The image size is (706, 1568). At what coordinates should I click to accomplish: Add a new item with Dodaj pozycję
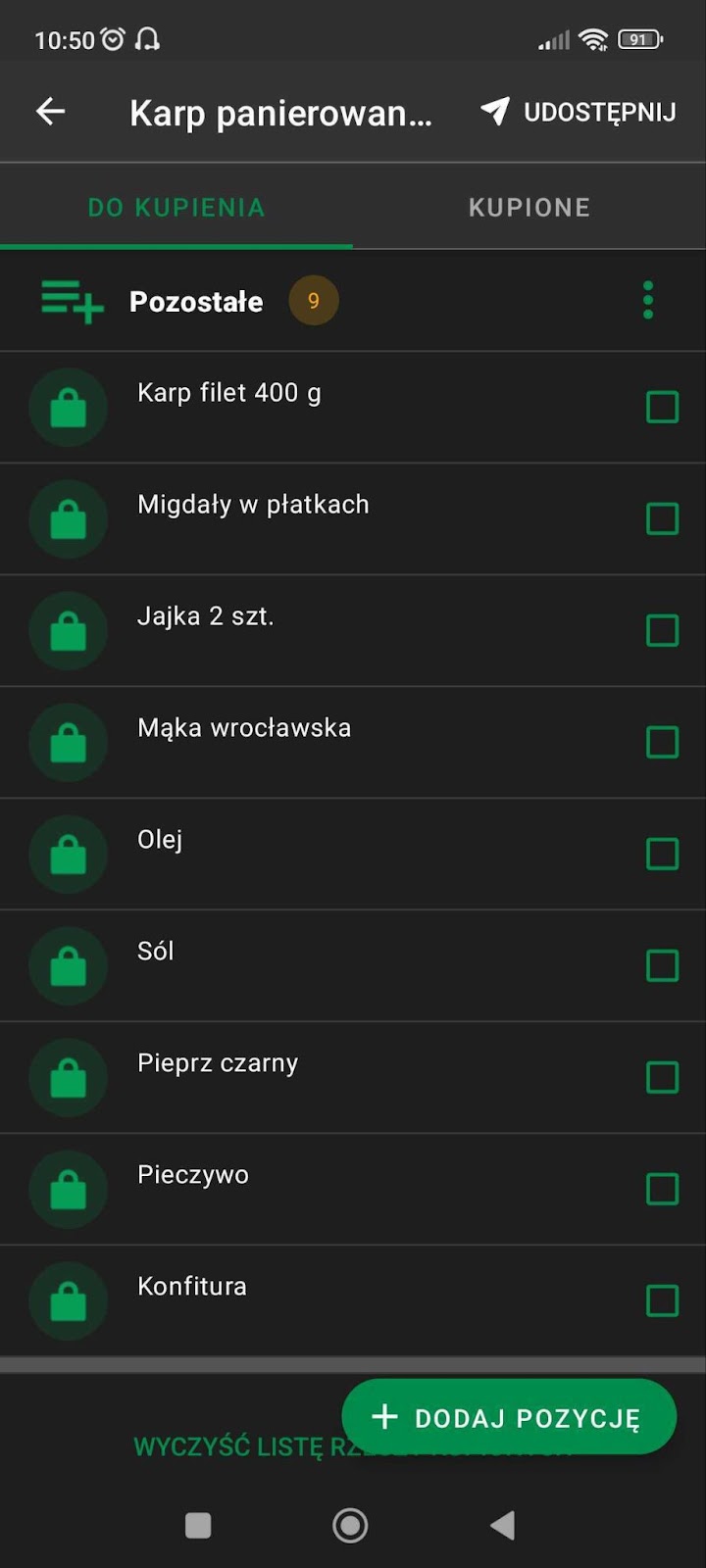pos(509,1417)
